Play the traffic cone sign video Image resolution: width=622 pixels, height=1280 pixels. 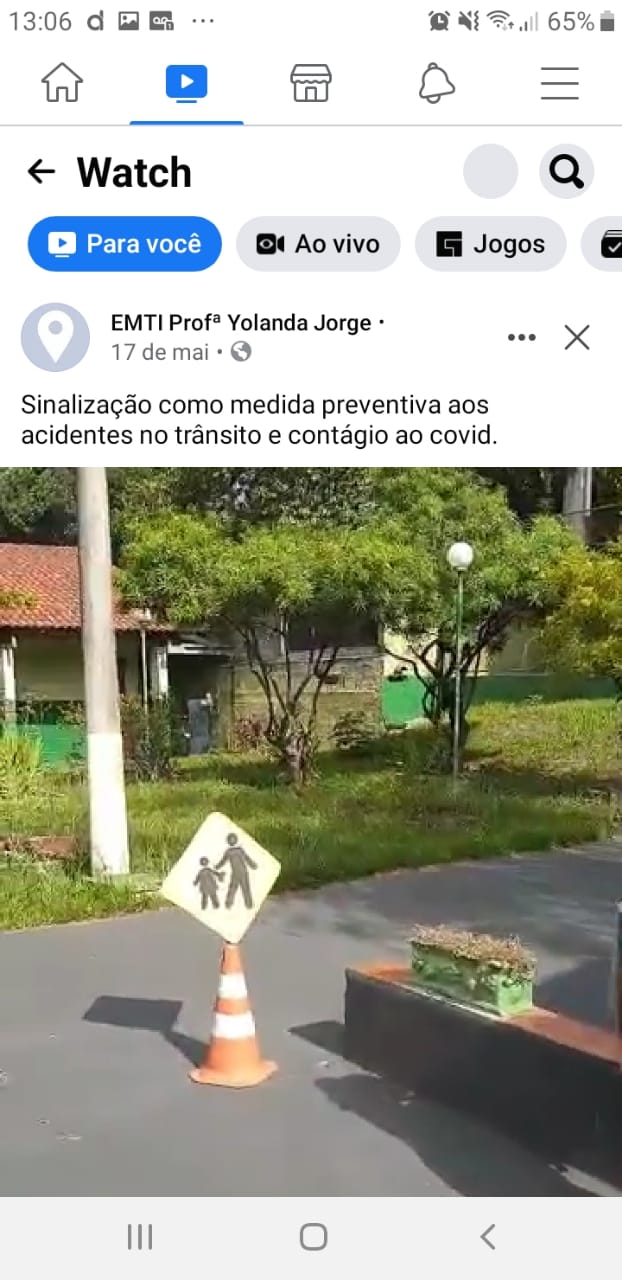coord(311,830)
